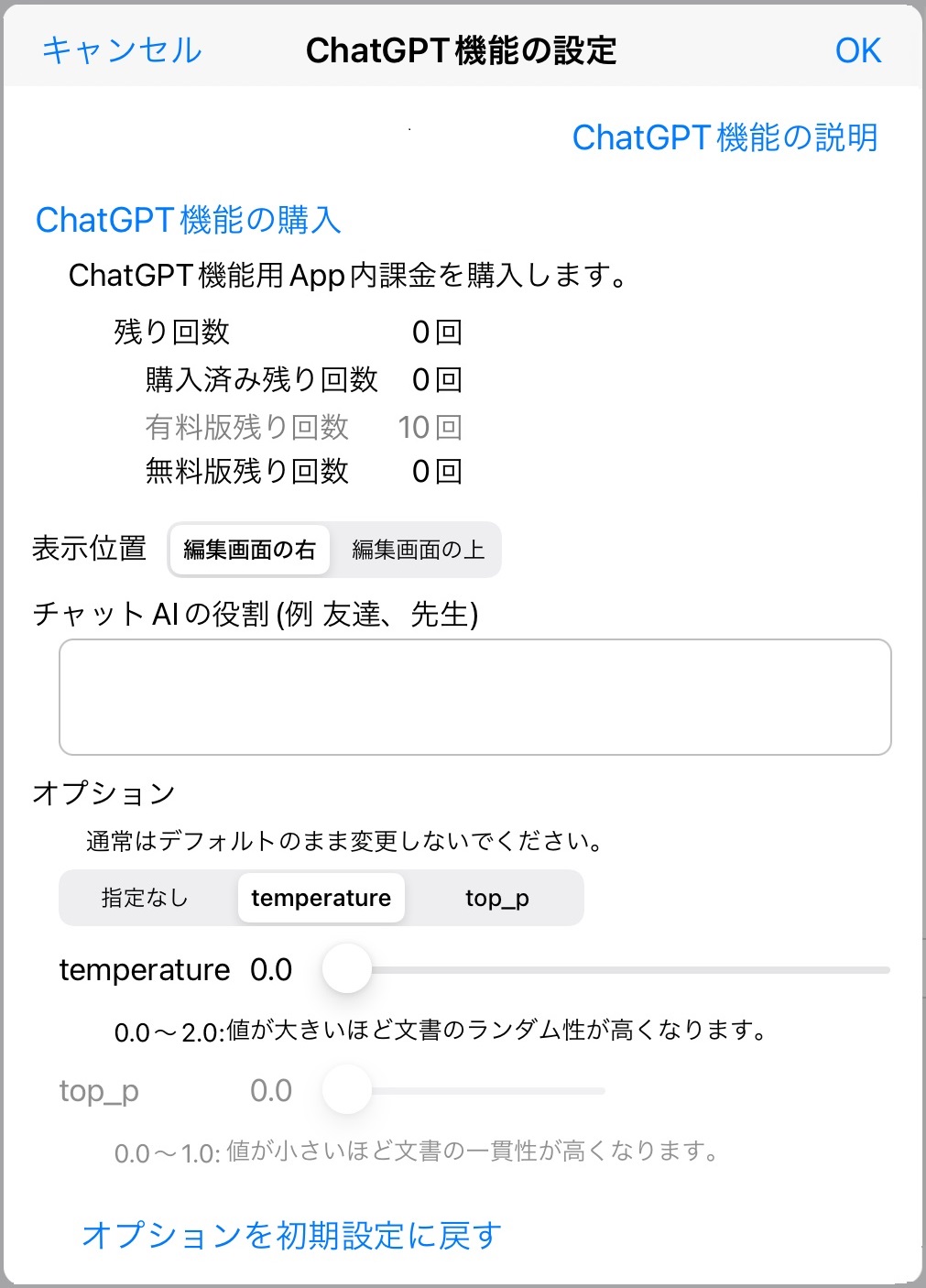This screenshot has height=1288, width=926.
Task: Tap the 有料版残り回数 row
Action: (293, 426)
